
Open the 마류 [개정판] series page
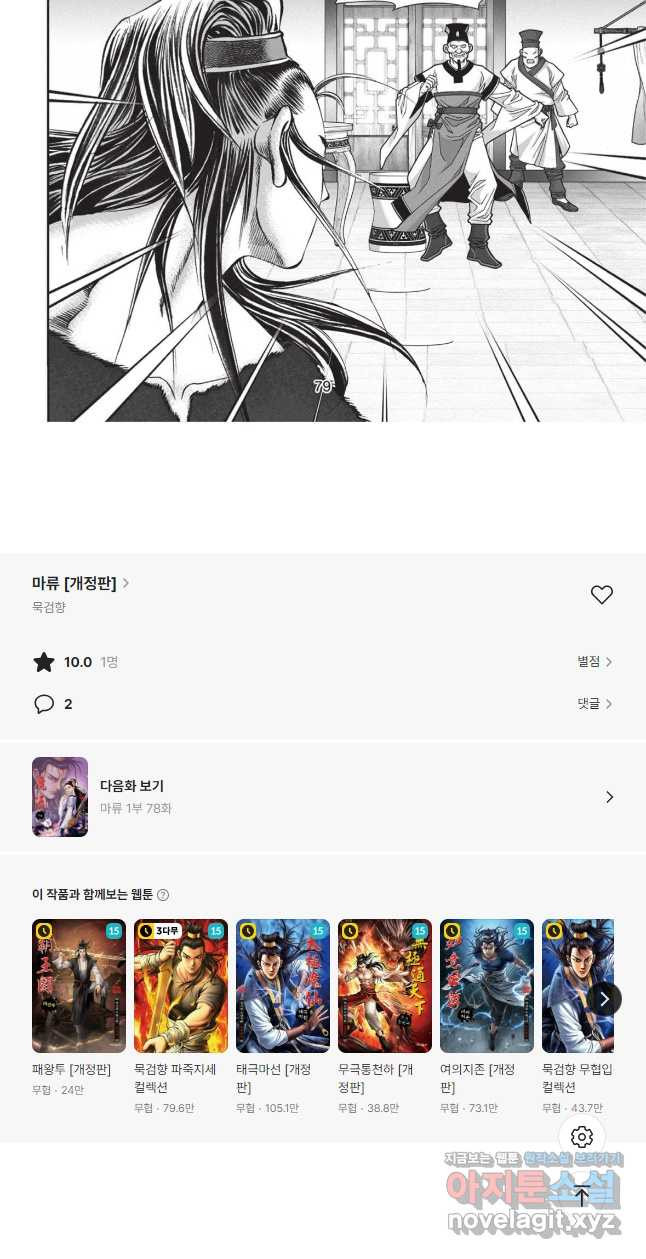[x=80, y=583]
